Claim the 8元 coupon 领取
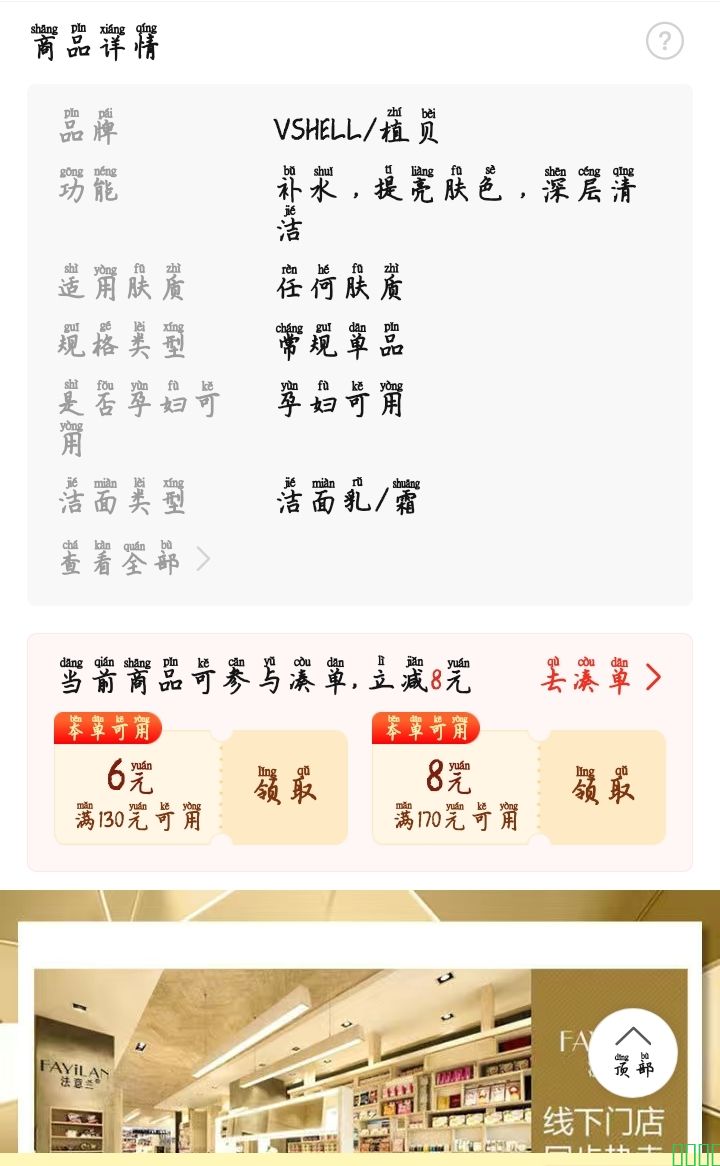 click(603, 788)
